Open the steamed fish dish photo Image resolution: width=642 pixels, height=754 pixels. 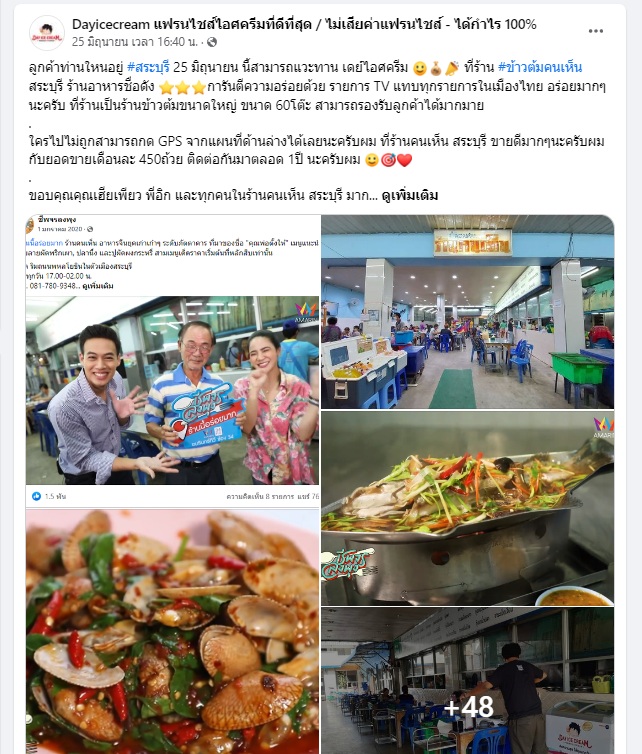click(467, 508)
